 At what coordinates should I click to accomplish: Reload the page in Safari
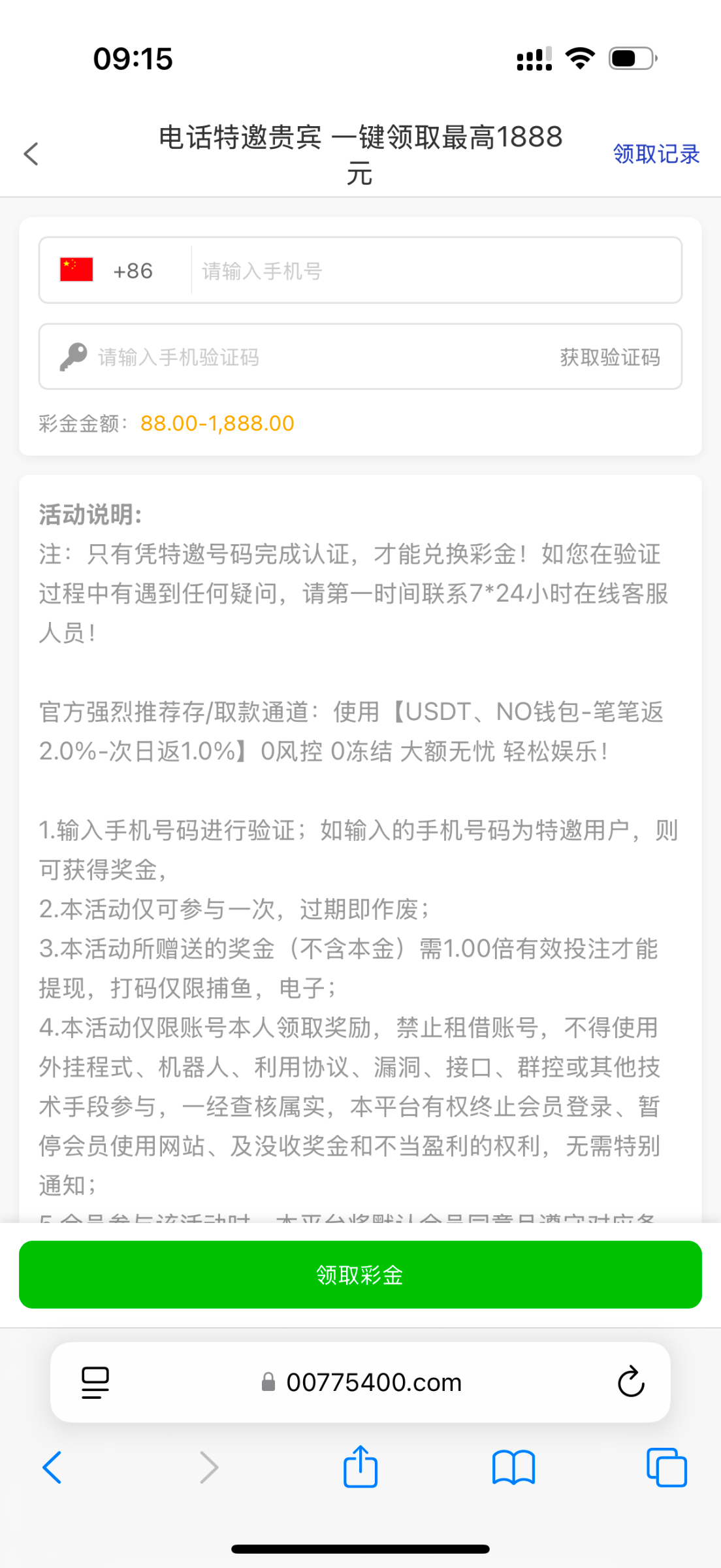point(631,1382)
